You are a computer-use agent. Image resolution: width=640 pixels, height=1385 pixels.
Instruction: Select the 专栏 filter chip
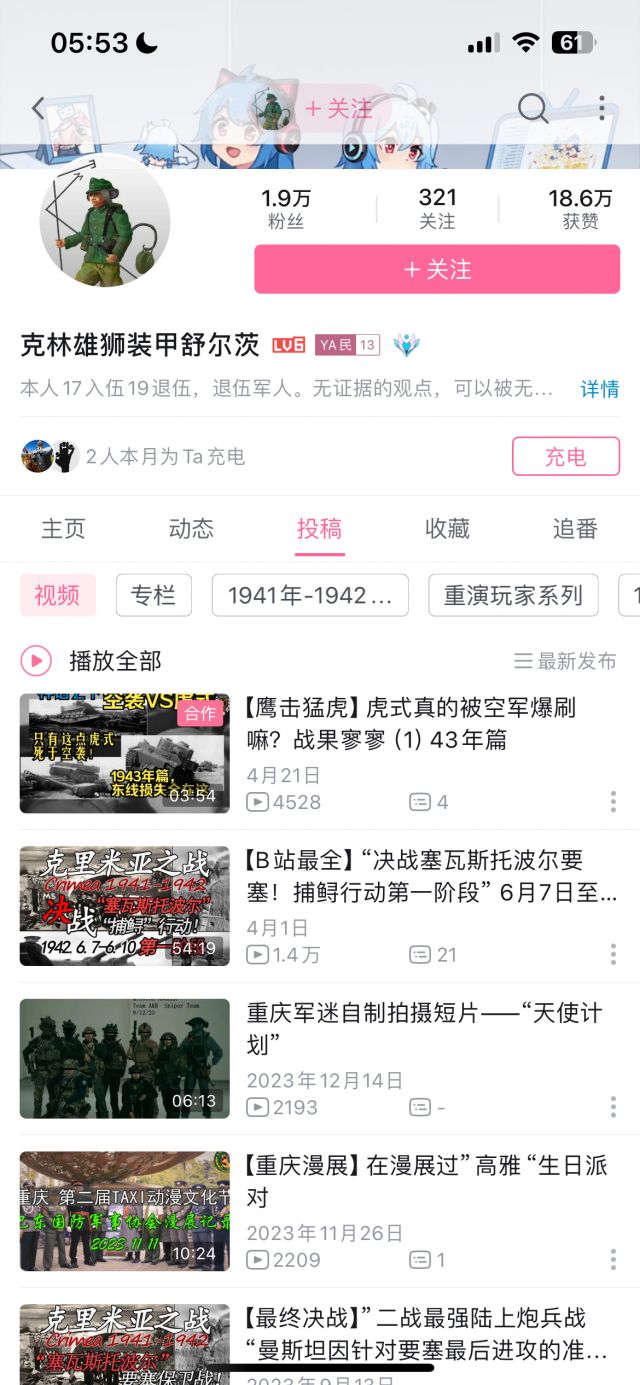(153, 595)
